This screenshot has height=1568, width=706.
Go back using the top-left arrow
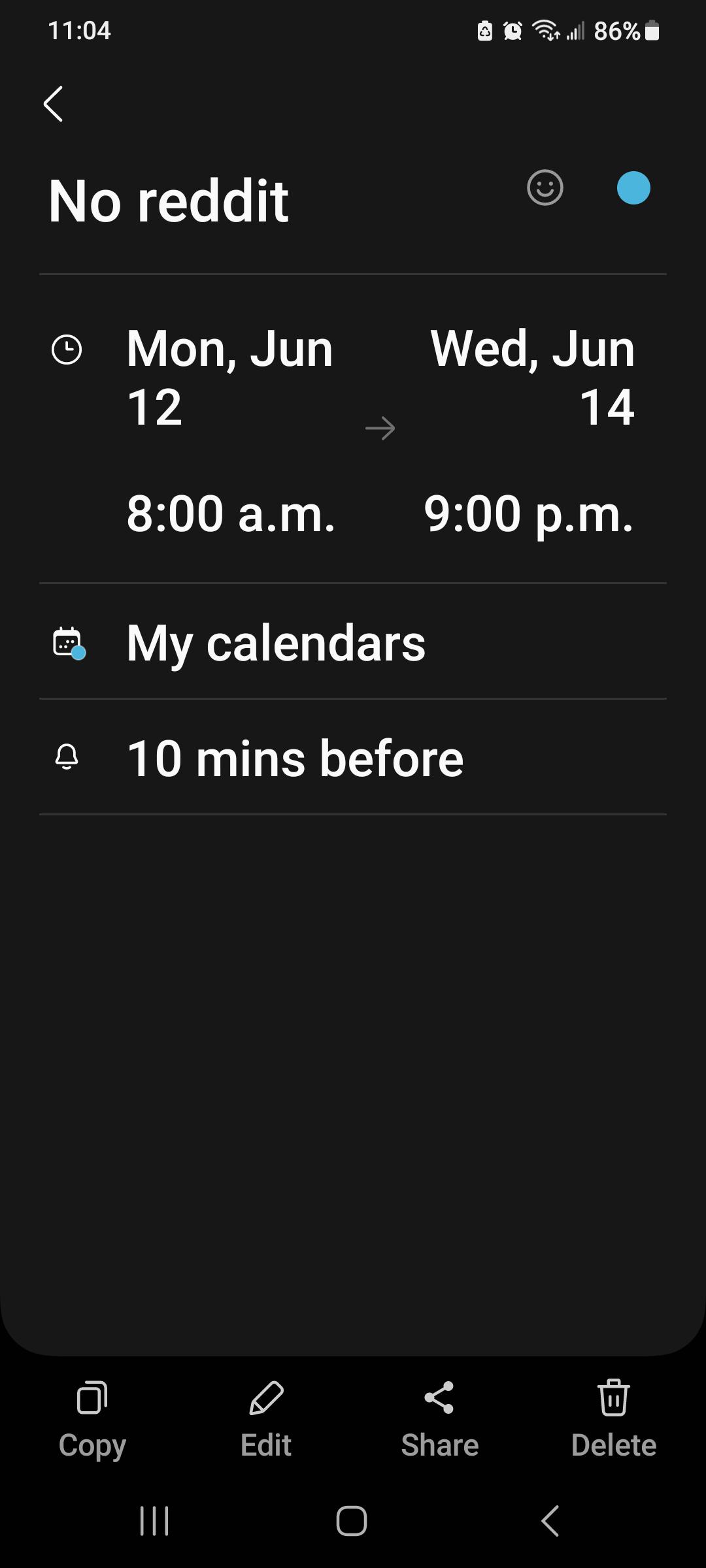point(54,104)
